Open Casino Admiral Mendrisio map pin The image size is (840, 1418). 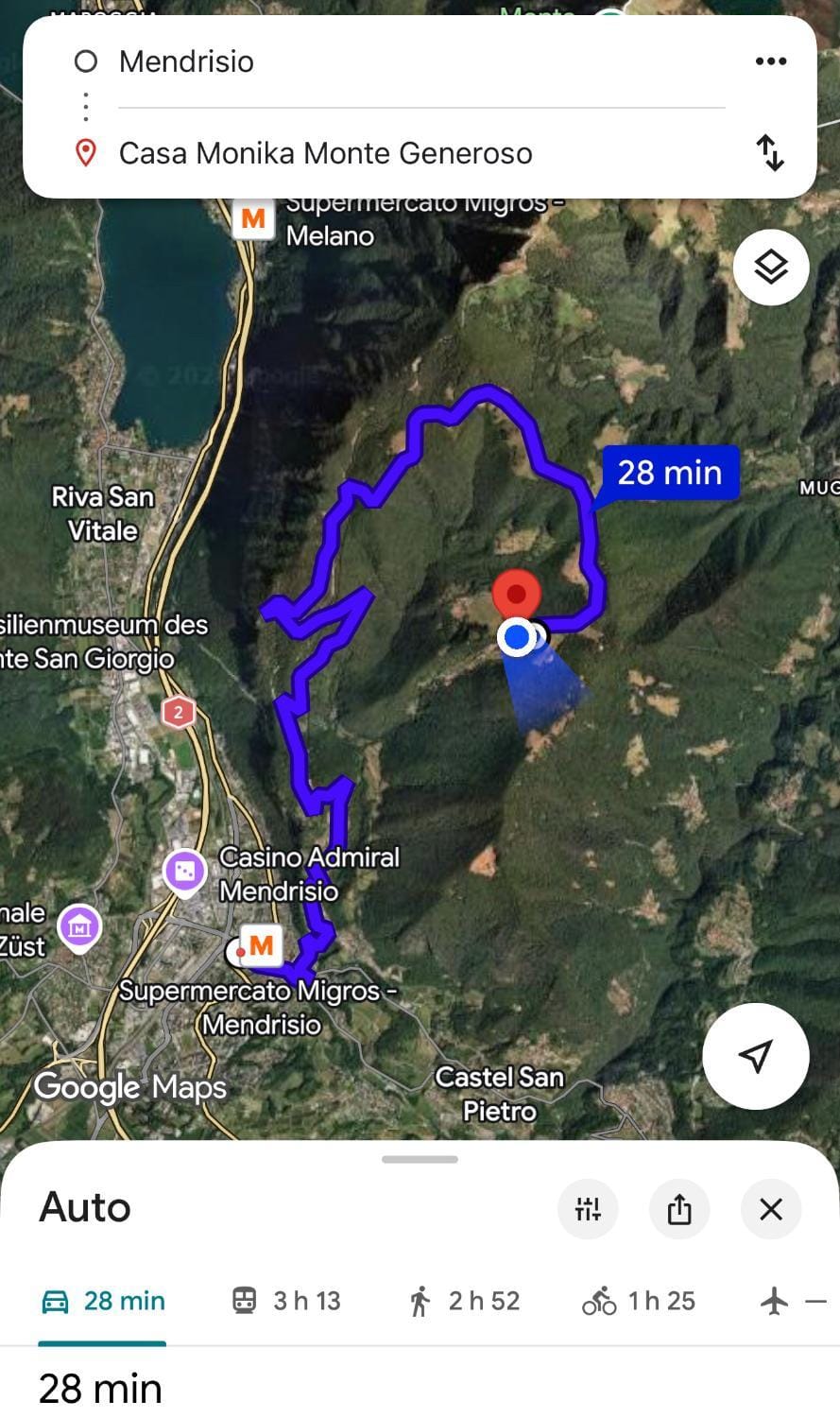185,873
